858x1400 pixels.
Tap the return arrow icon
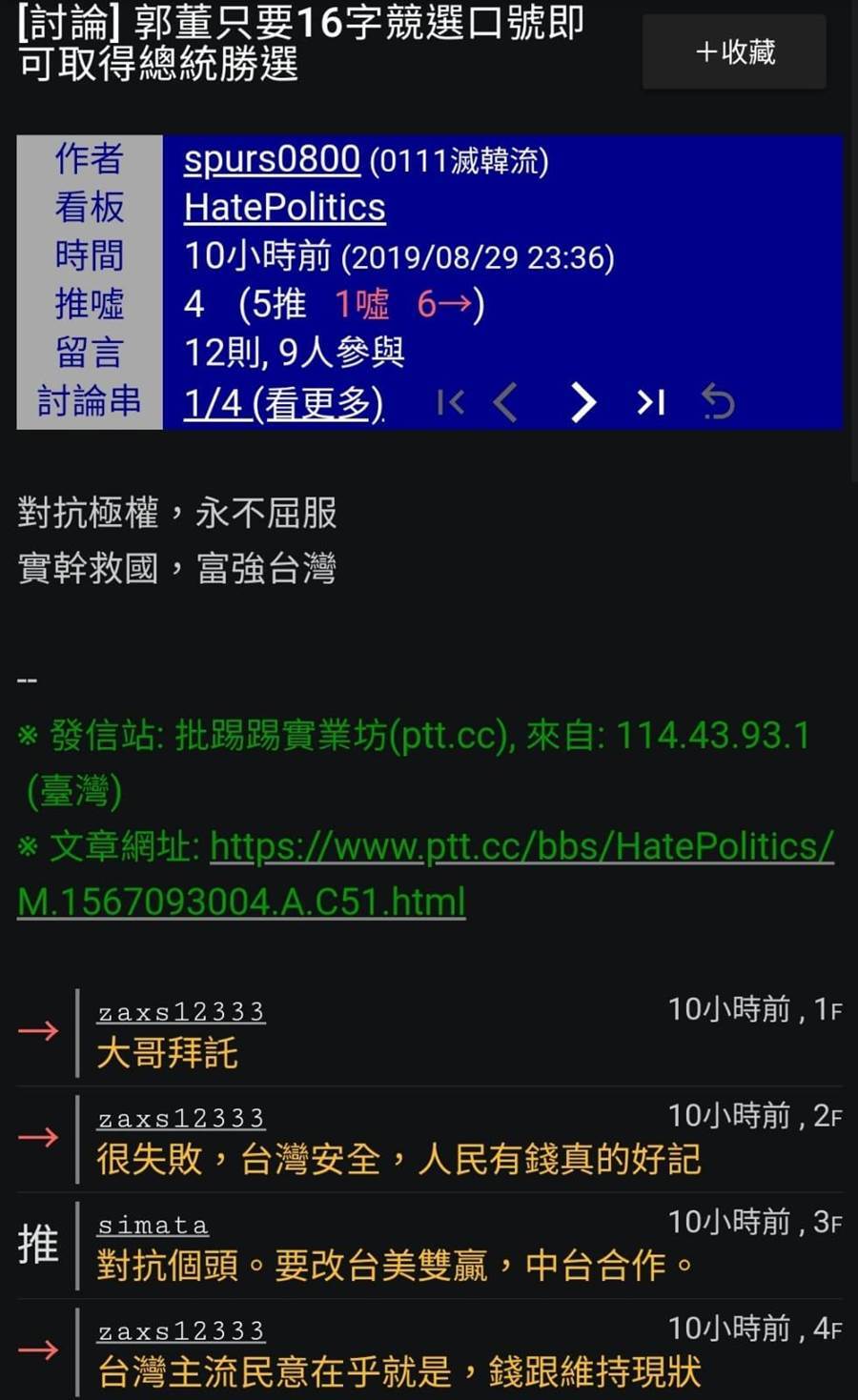718,403
